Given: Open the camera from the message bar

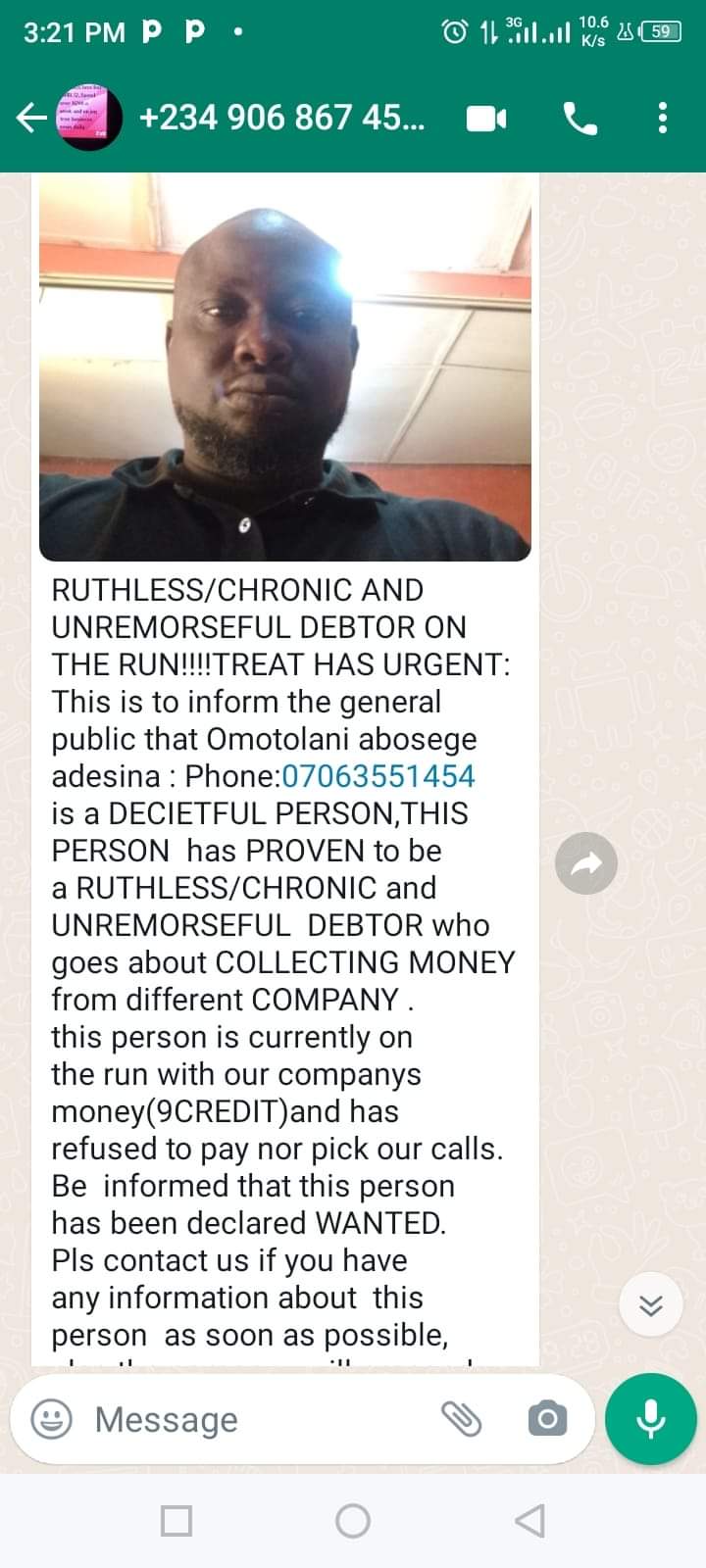Looking at the screenshot, I should pyautogui.click(x=547, y=1419).
